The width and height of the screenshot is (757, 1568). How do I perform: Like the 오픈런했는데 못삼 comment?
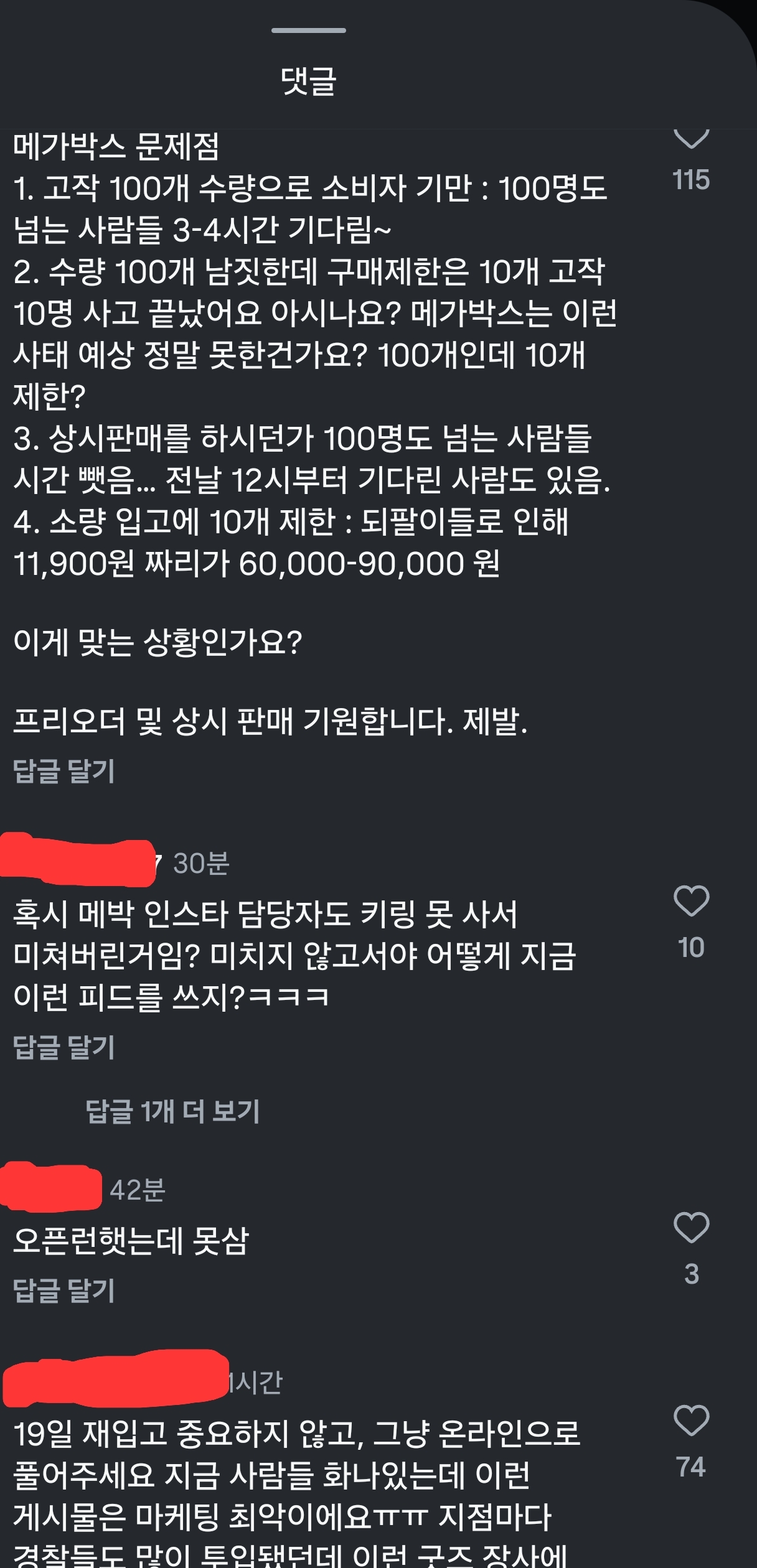pyautogui.click(x=691, y=1228)
